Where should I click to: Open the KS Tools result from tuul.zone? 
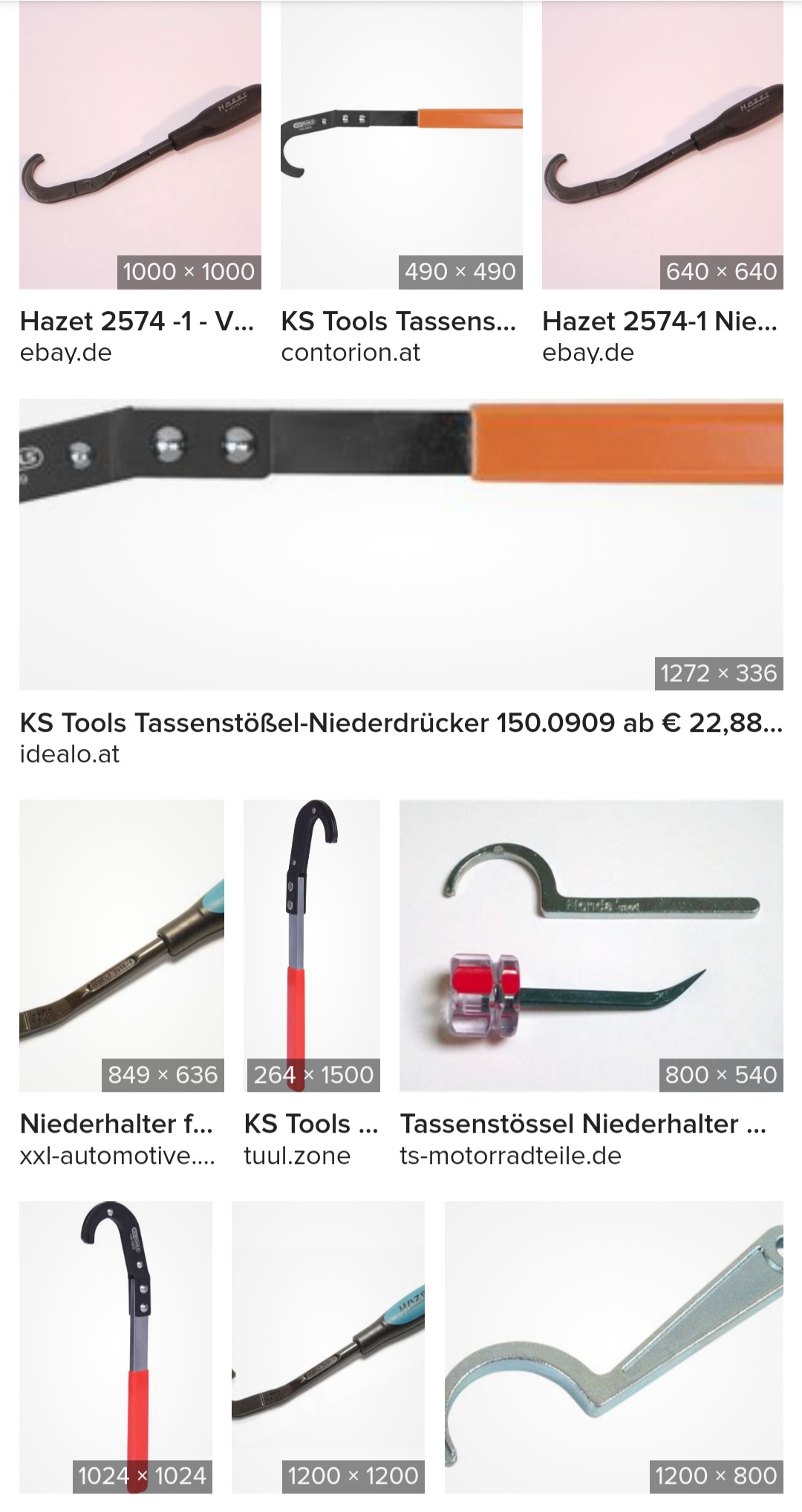(x=312, y=946)
